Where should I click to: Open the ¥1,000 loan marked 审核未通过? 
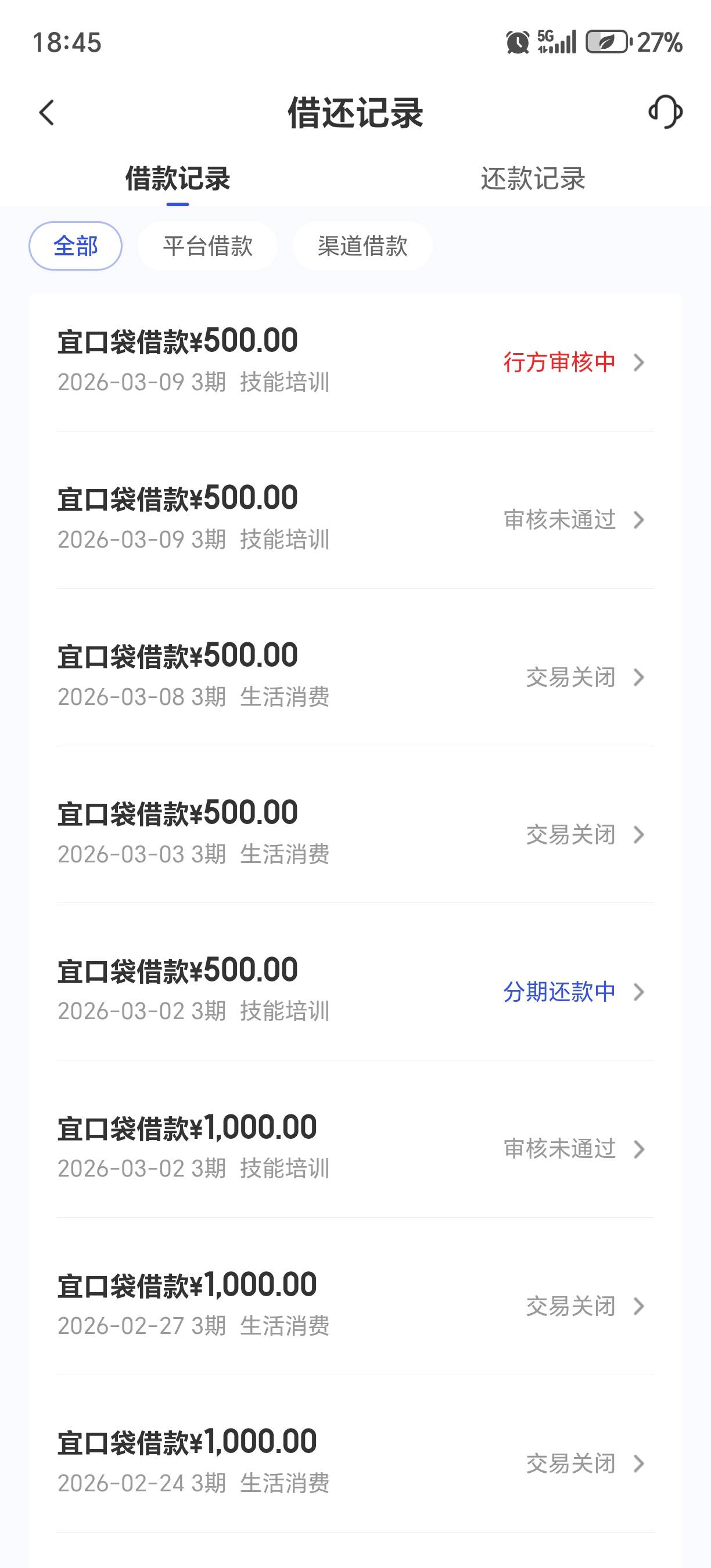(355, 1149)
